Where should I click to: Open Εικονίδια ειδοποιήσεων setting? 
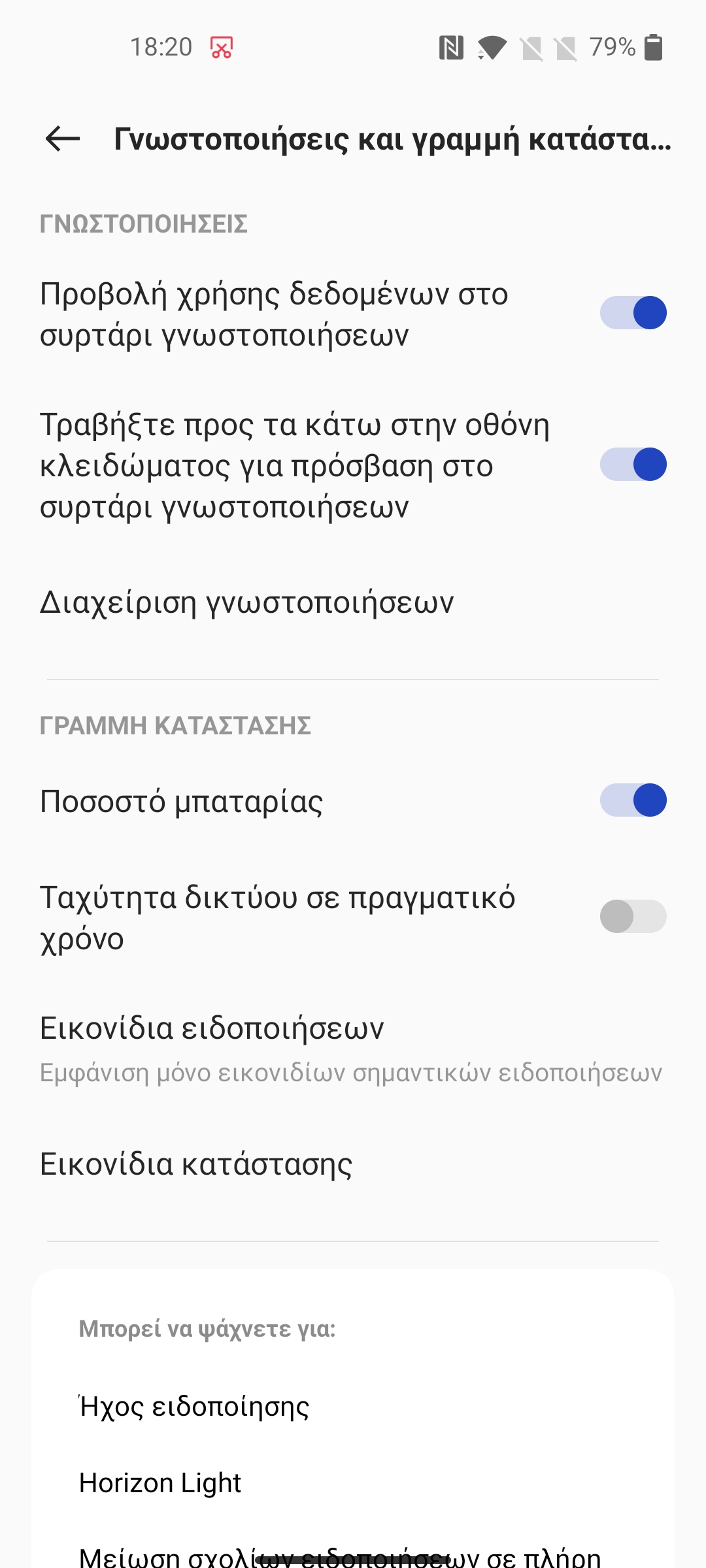click(x=353, y=1049)
